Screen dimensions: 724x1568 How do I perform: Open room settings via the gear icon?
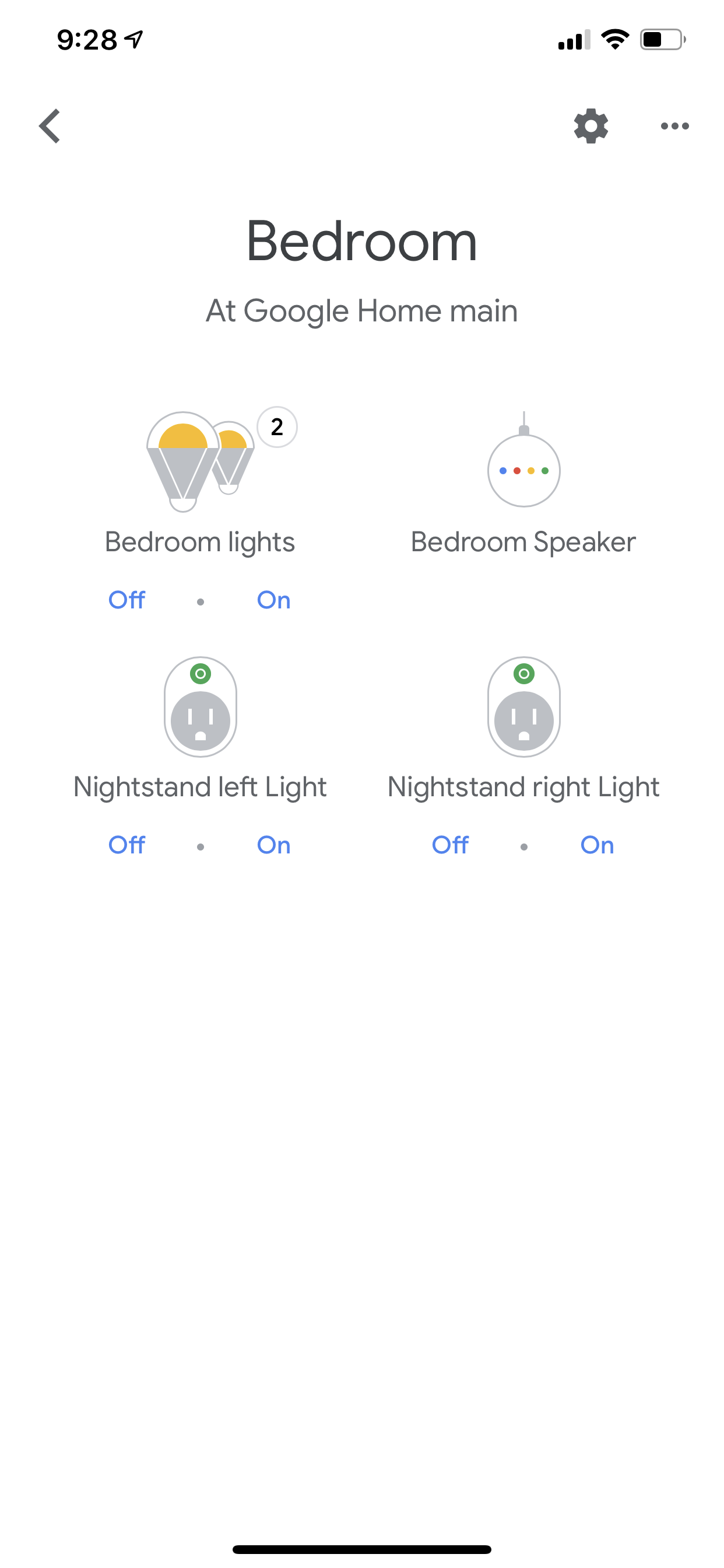point(589,126)
